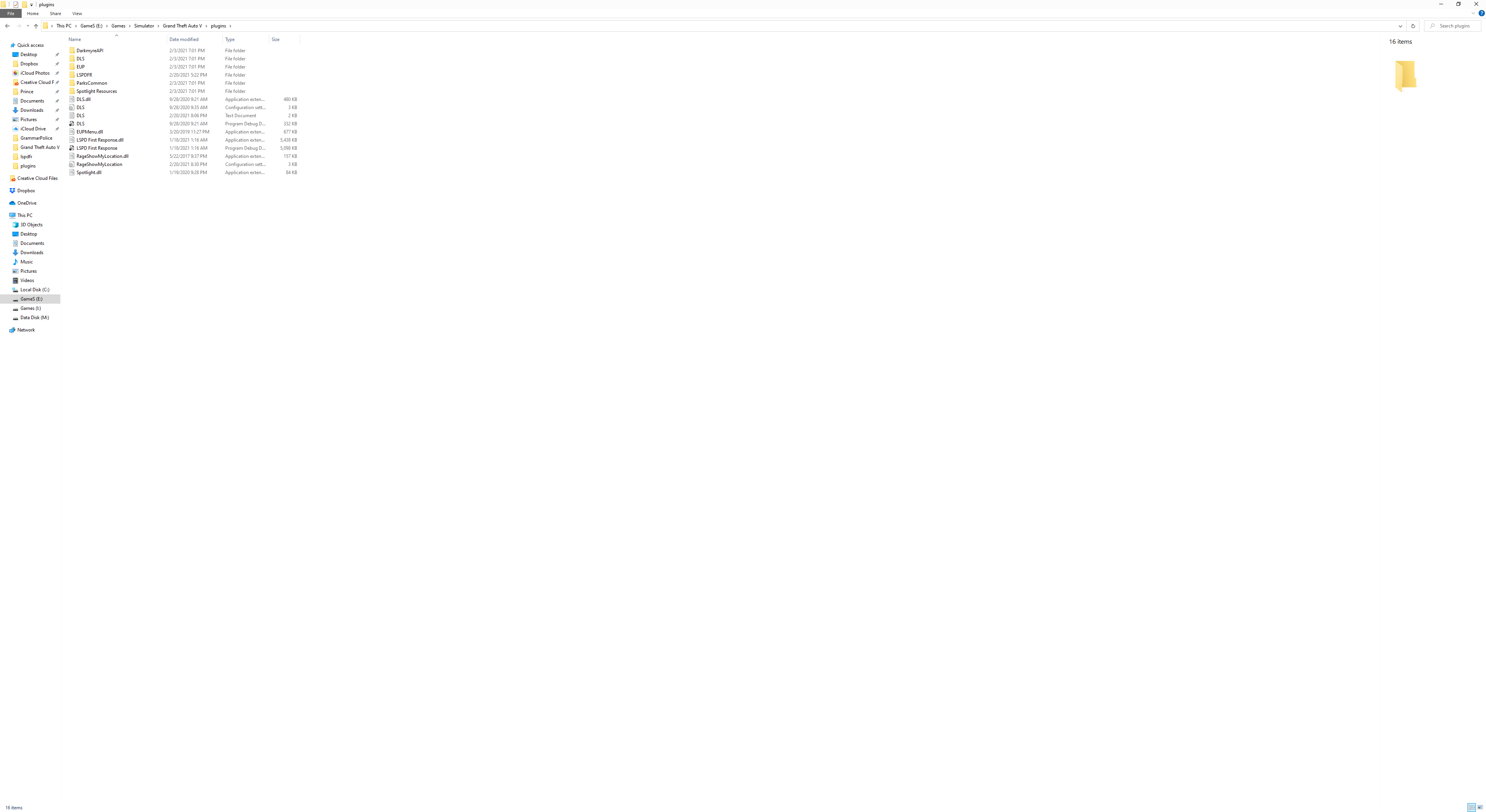Sort files by Size column
This screenshot has height=812, width=1486.
point(276,39)
